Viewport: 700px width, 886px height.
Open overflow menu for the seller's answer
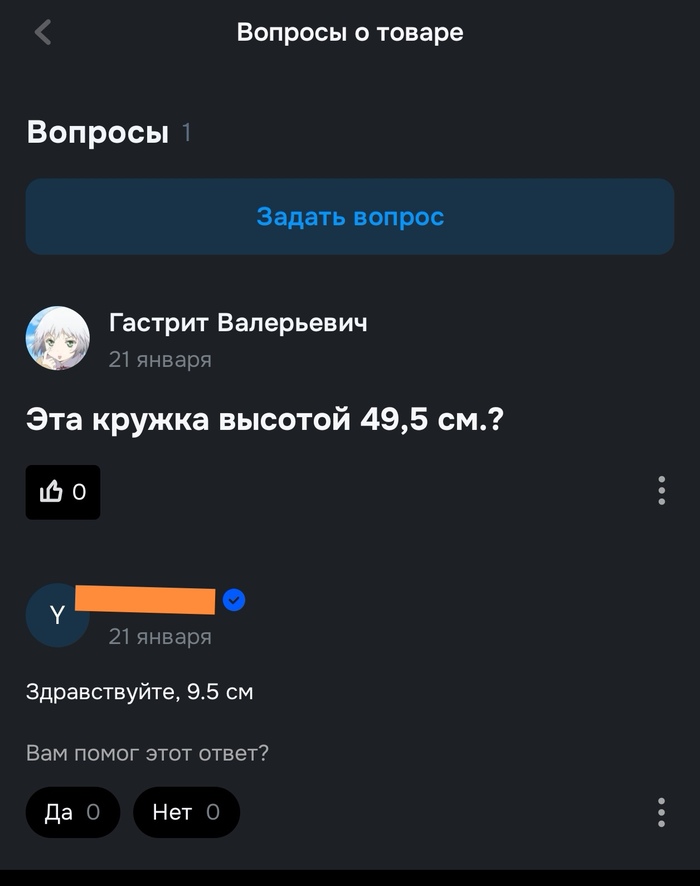pos(661,812)
